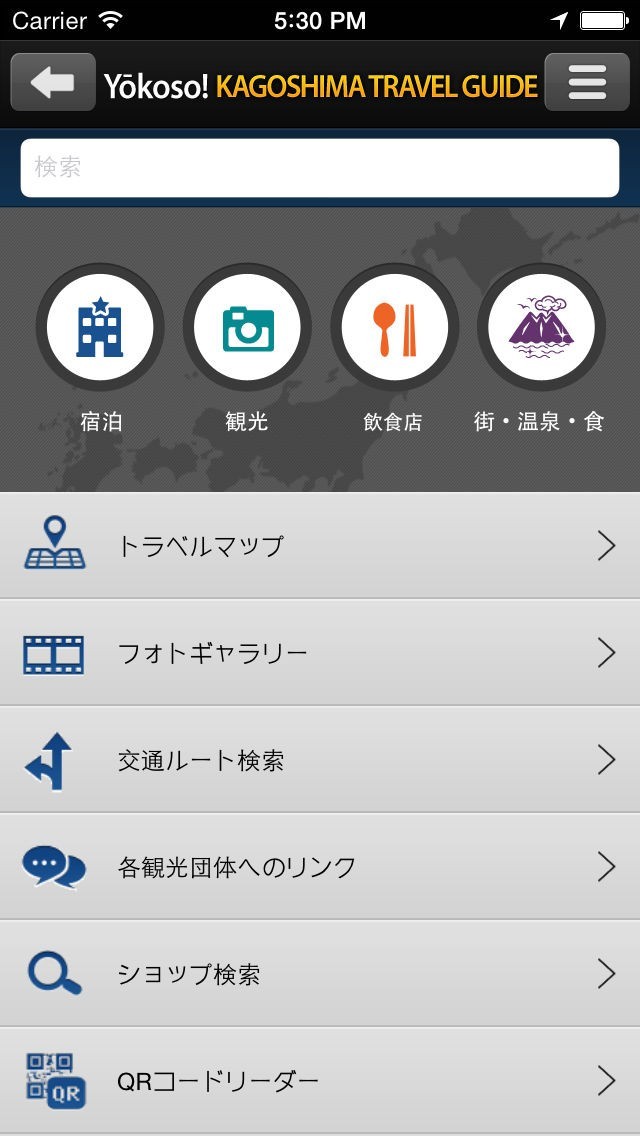640x1136 pixels.
Task: Open トラベルマップ
Action: [x=320, y=546]
